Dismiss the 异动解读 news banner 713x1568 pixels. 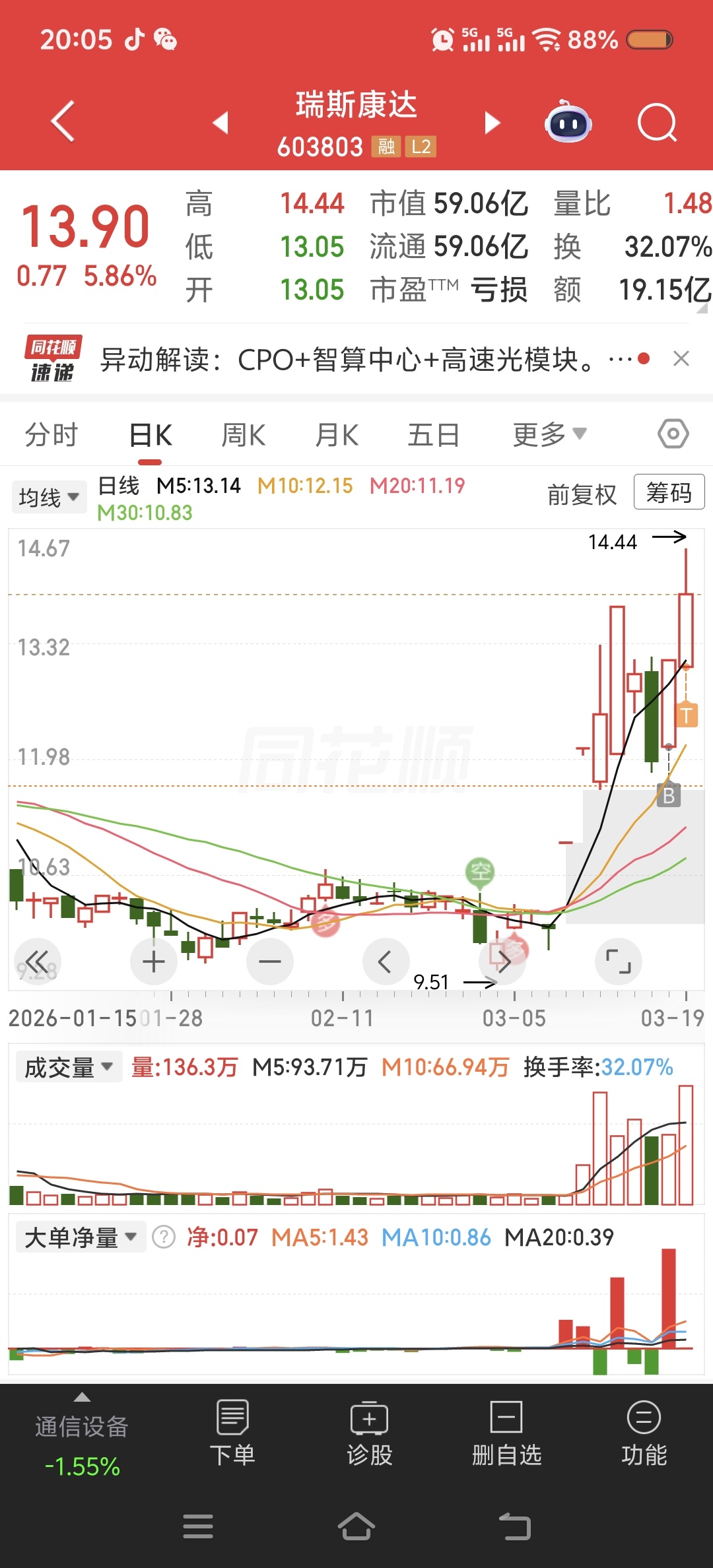tap(681, 359)
